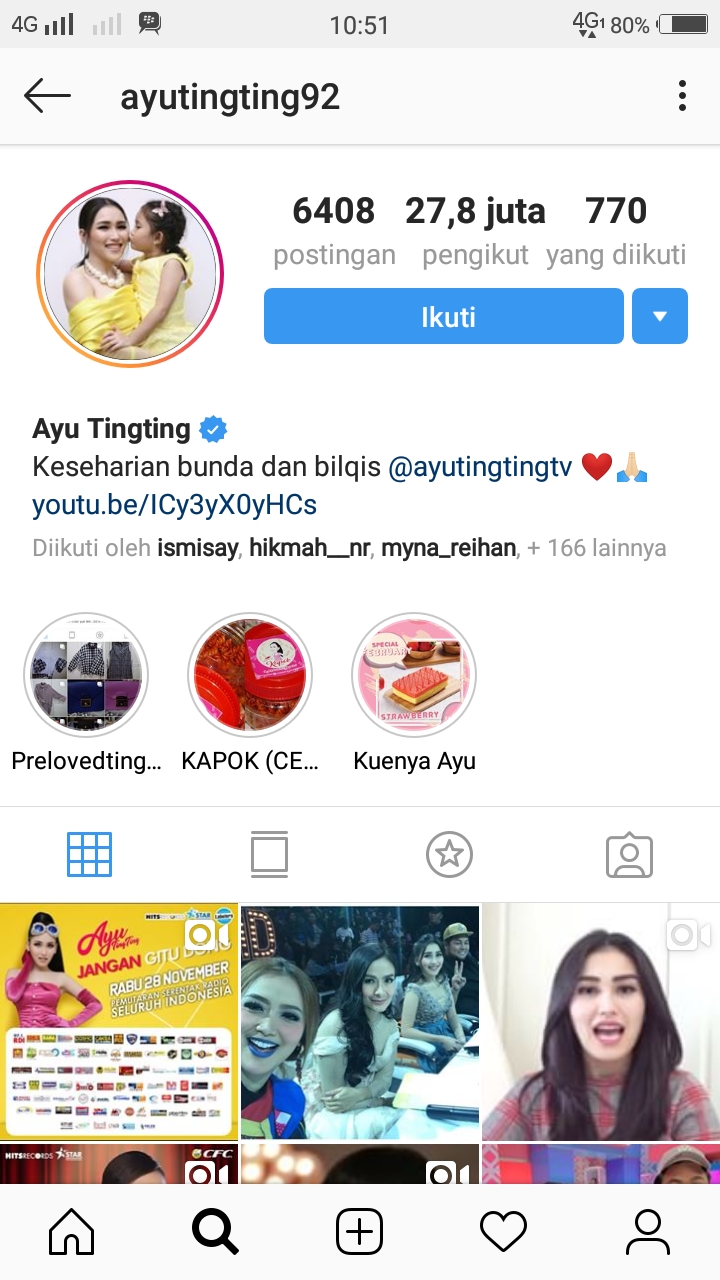Viewport: 720px width, 1280px height.
Task: Create a new post with plus icon
Action: [360, 1232]
